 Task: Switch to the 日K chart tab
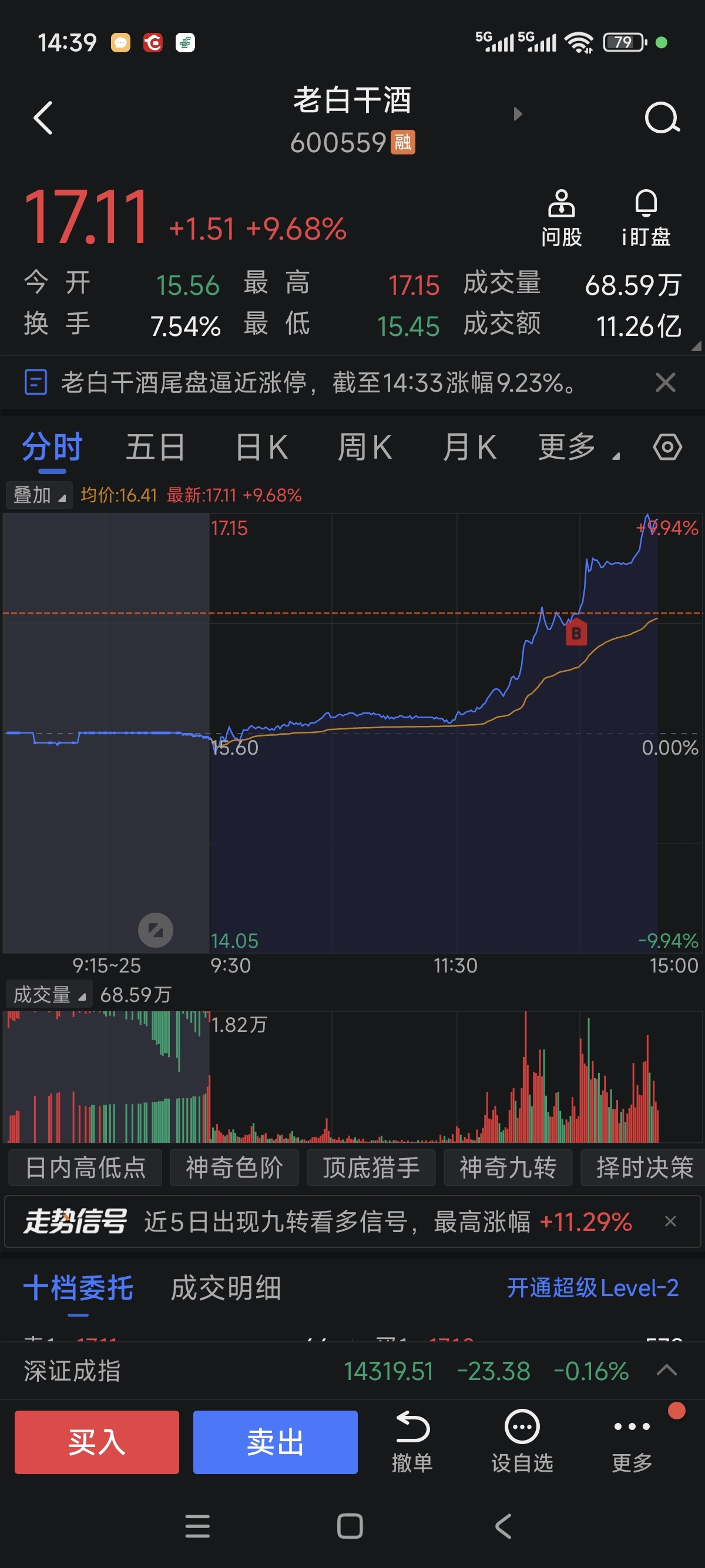click(x=262, y=447)
